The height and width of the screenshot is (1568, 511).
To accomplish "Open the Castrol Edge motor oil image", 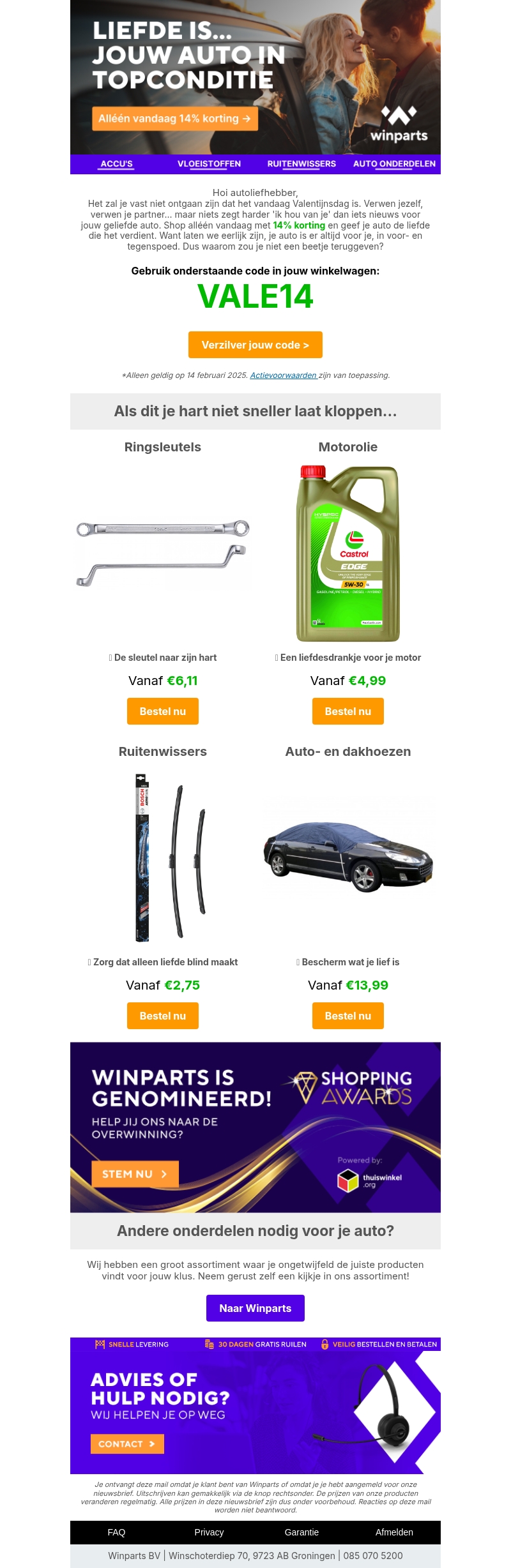I will (347, 554).
